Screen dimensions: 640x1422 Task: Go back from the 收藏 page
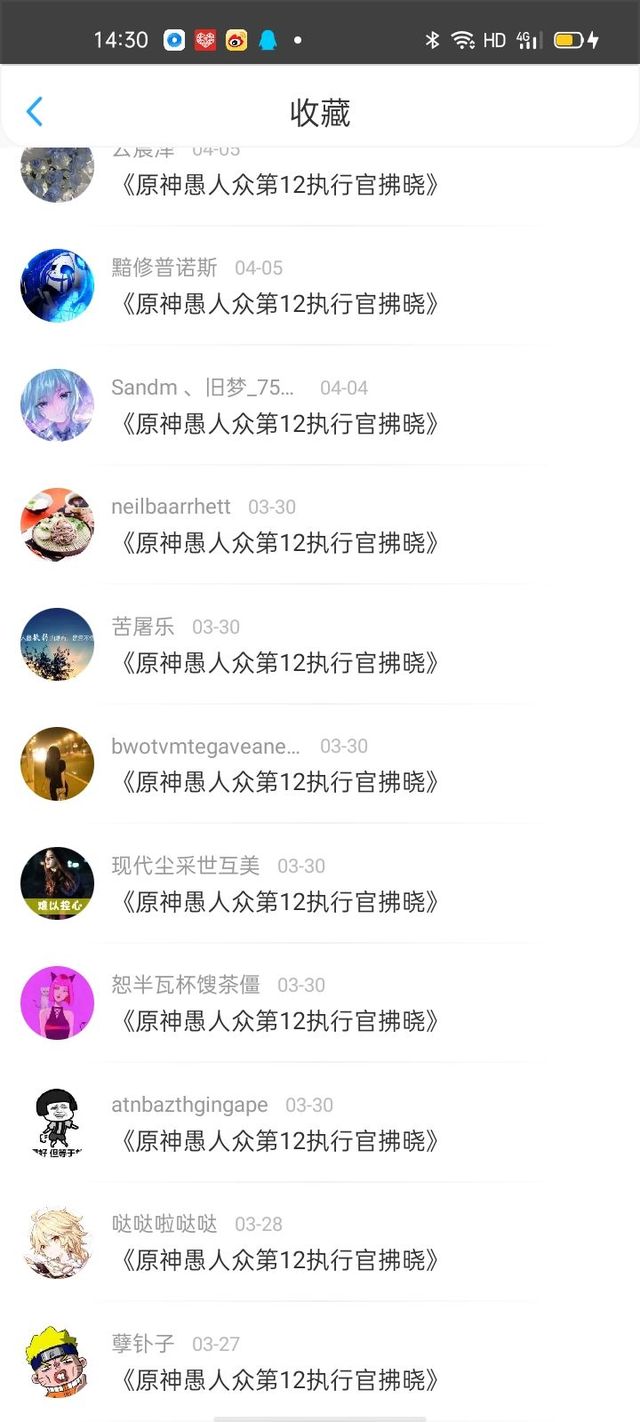pos(35,112)
